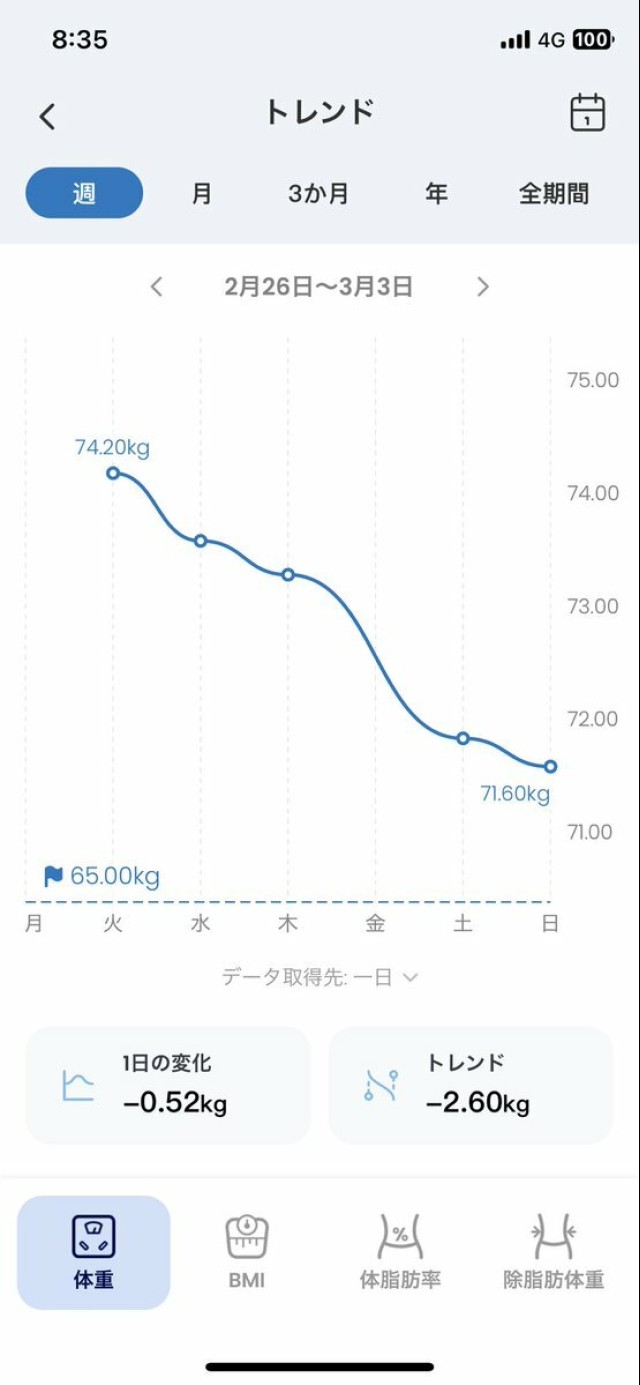Open the calendar date picker
Screen dimensions: 640x1385
(x=587, y=113)
